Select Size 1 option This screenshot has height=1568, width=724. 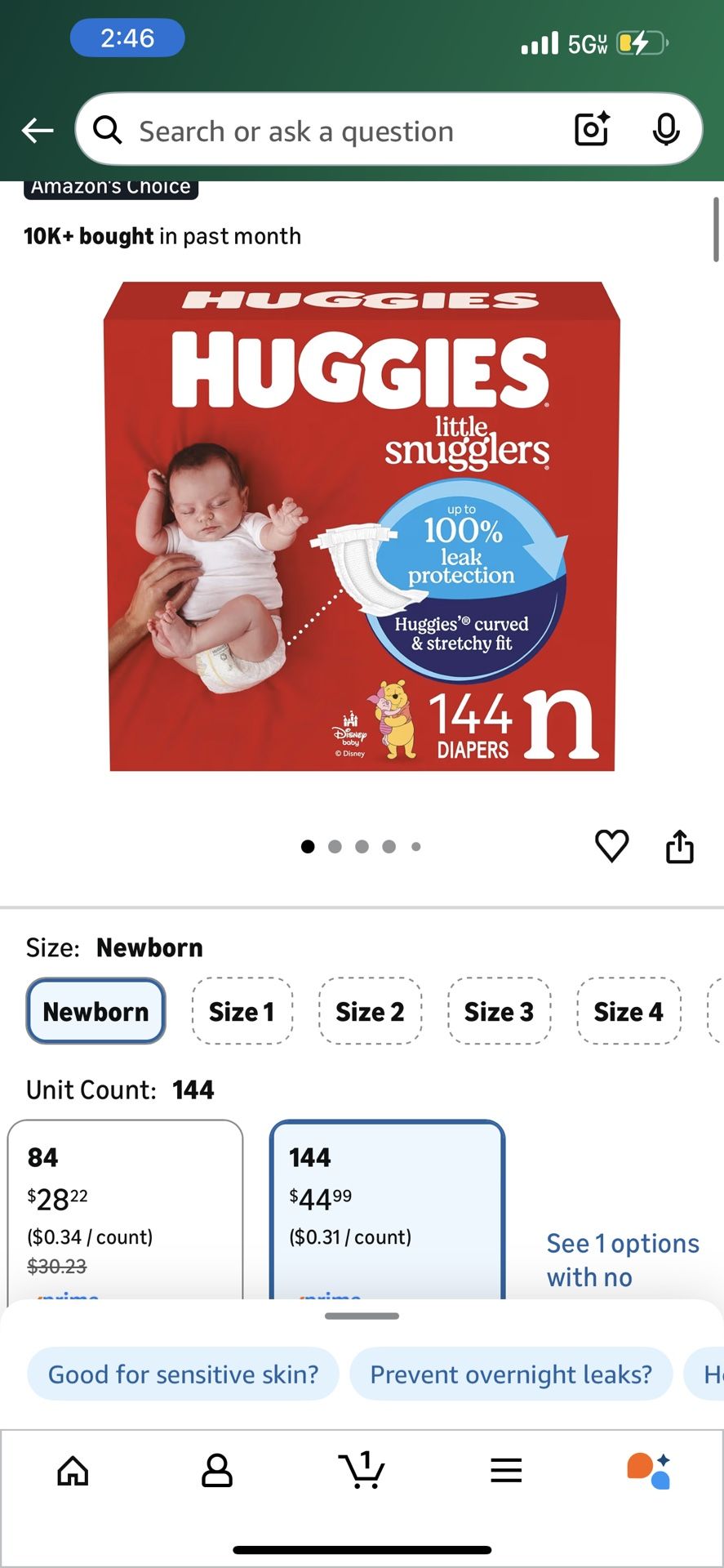(x=242, y=1011)
